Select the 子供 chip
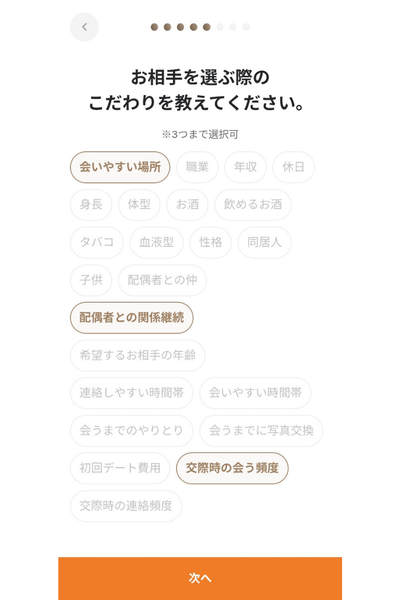 91,280
